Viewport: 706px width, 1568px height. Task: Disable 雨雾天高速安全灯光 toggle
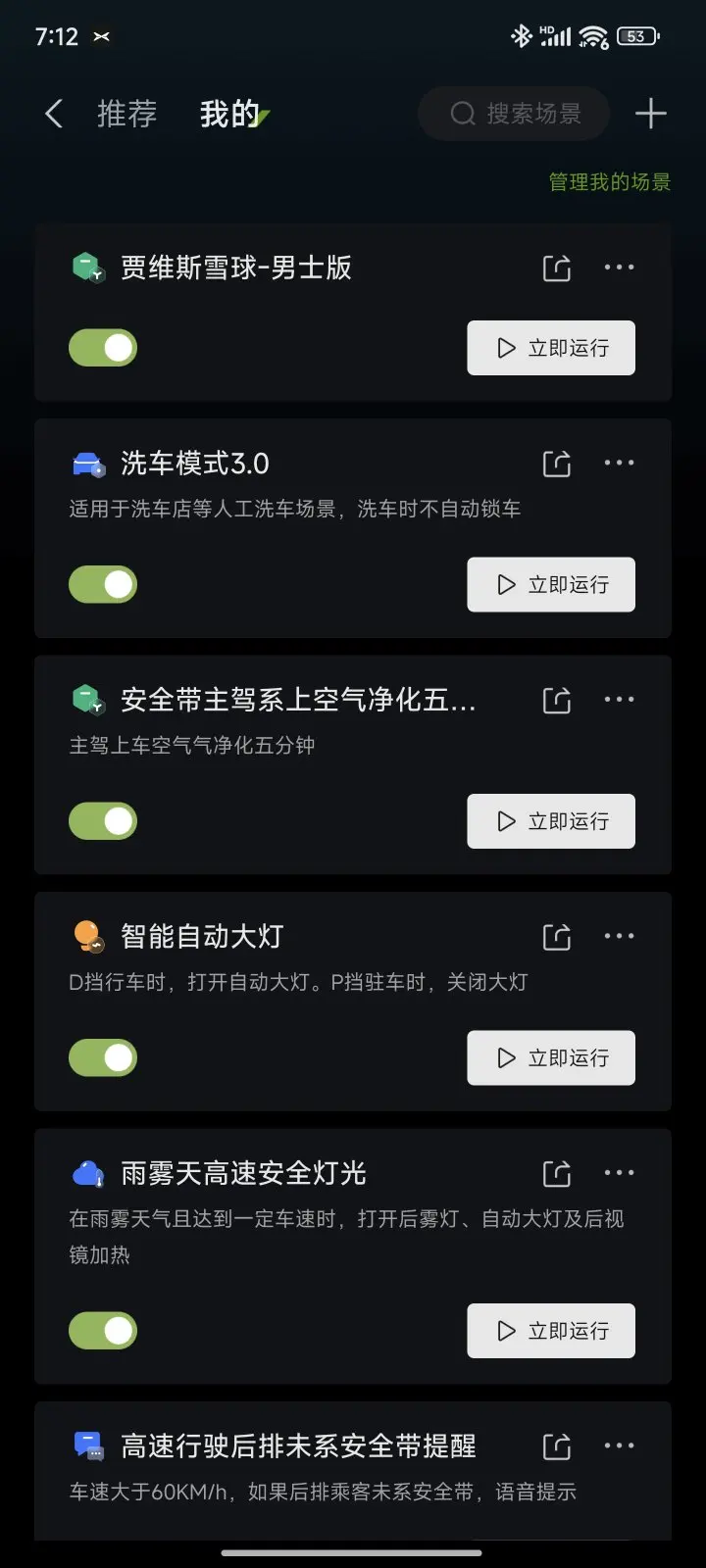[103, 1331]
